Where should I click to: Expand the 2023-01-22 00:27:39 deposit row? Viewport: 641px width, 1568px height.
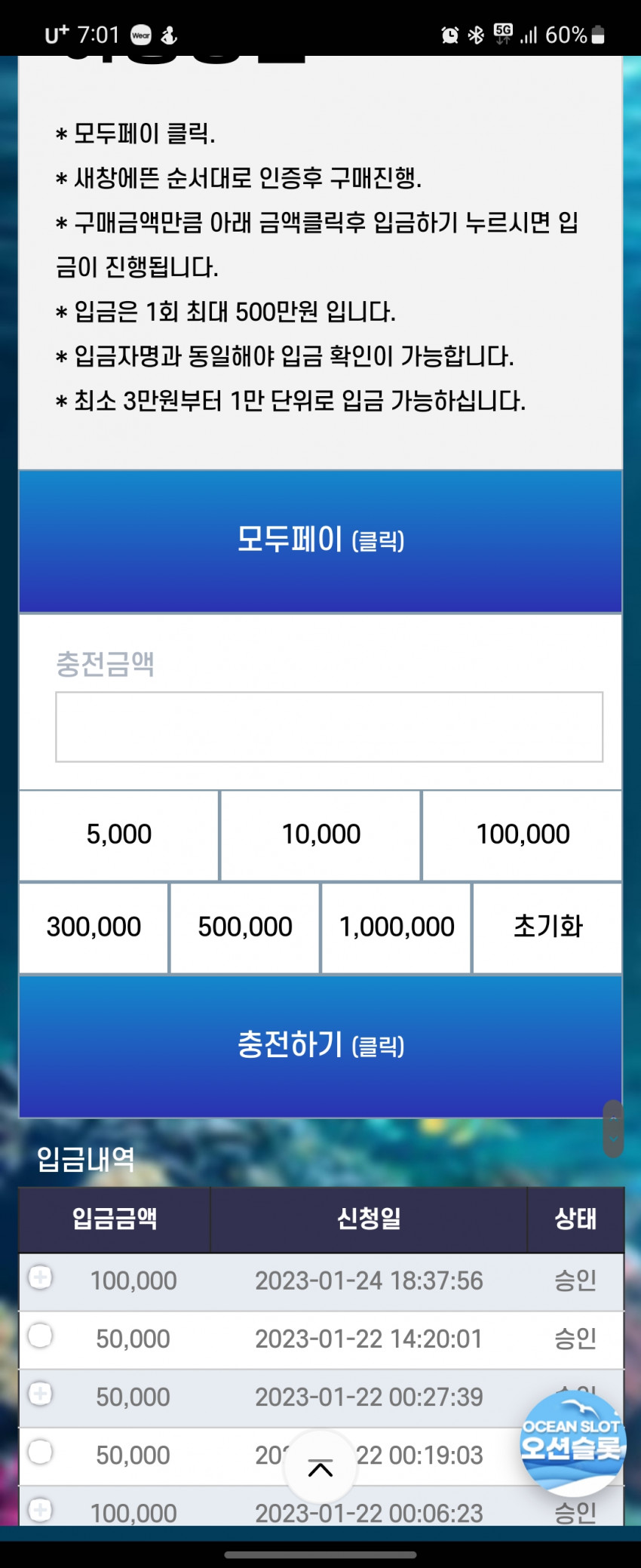tap(40, 1394)
